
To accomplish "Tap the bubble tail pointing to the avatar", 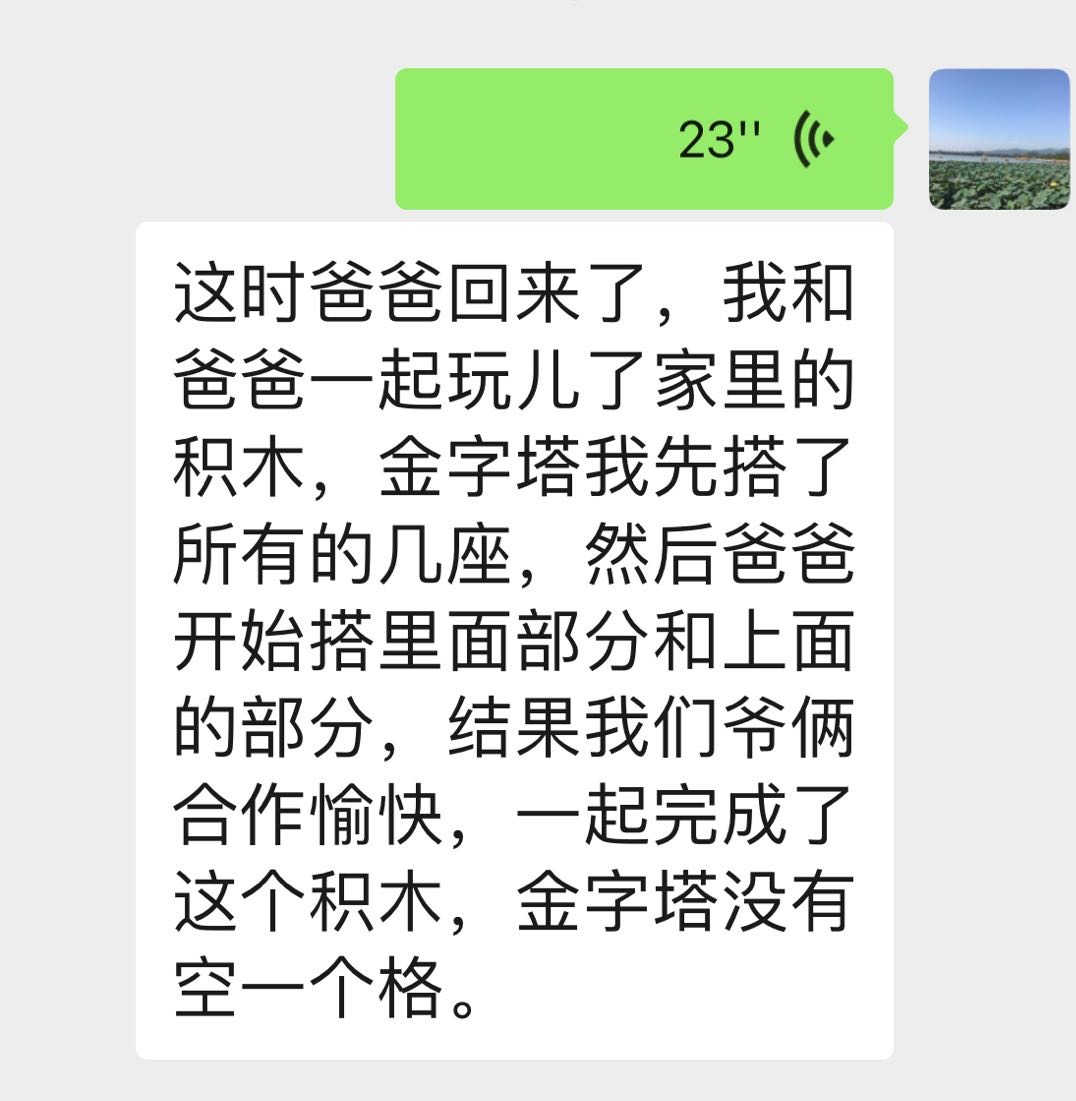I will [900, 130].
